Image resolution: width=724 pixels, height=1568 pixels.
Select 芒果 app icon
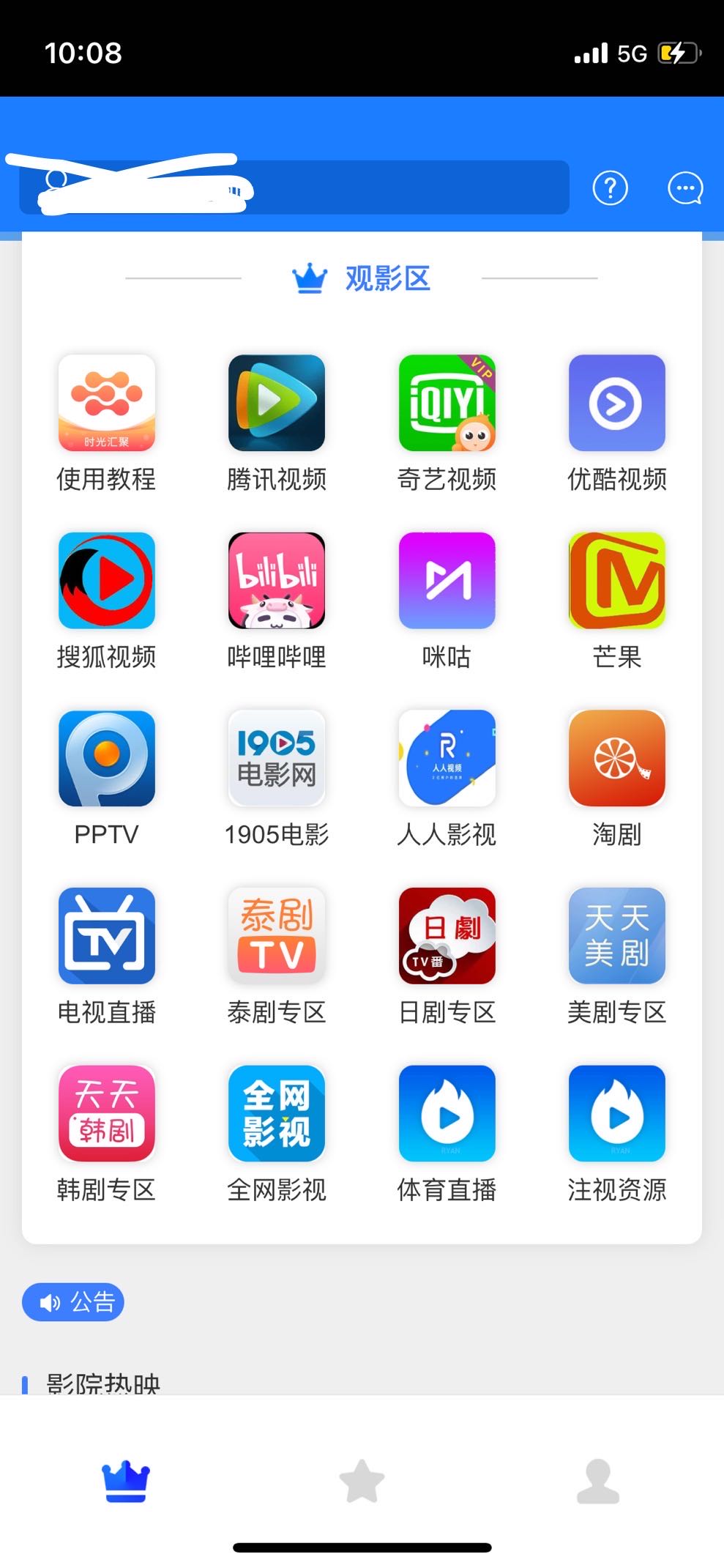[x=617, y=581]
